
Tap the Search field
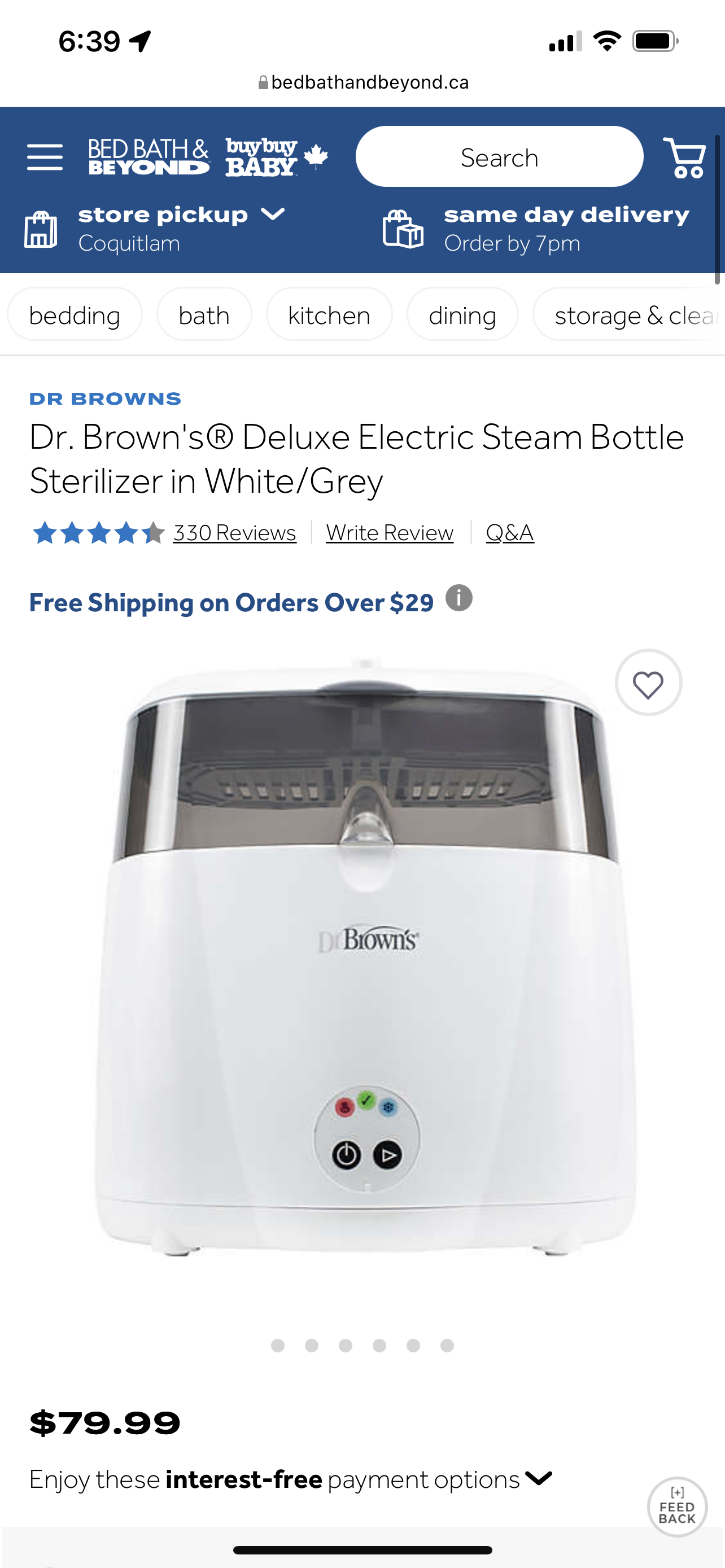coord(499,156)
